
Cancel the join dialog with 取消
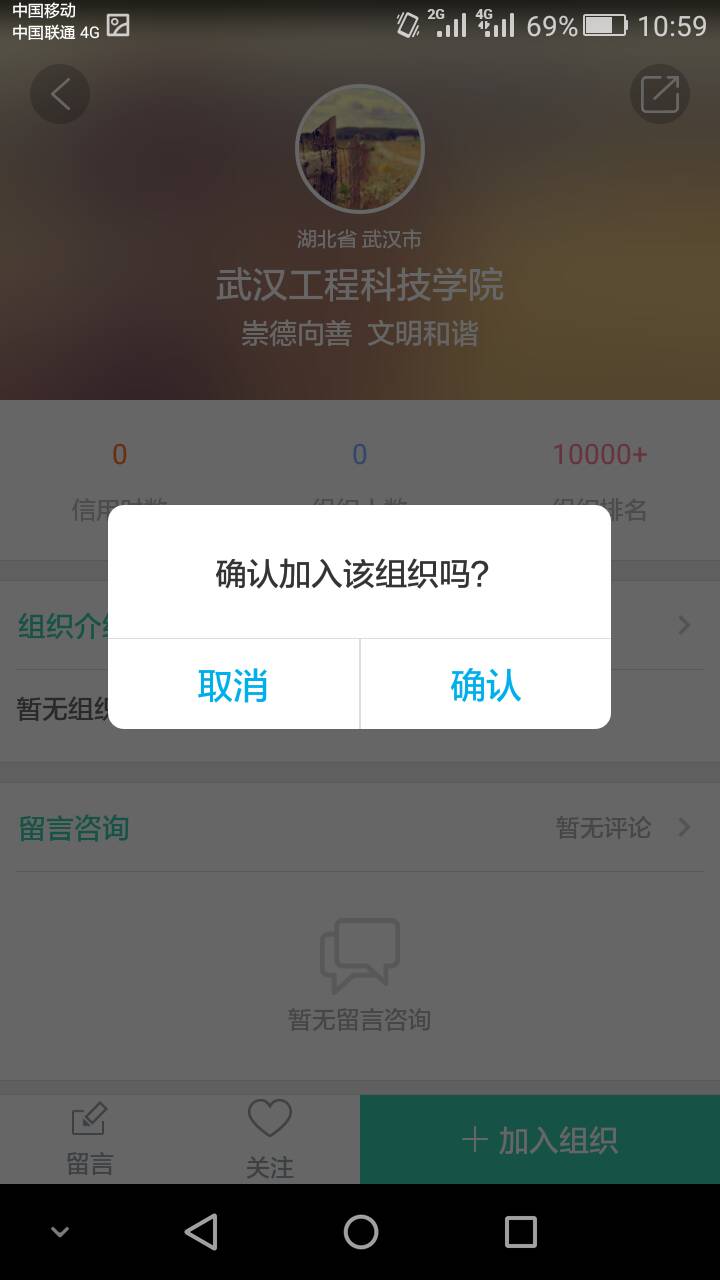click(x=233, y=685)
